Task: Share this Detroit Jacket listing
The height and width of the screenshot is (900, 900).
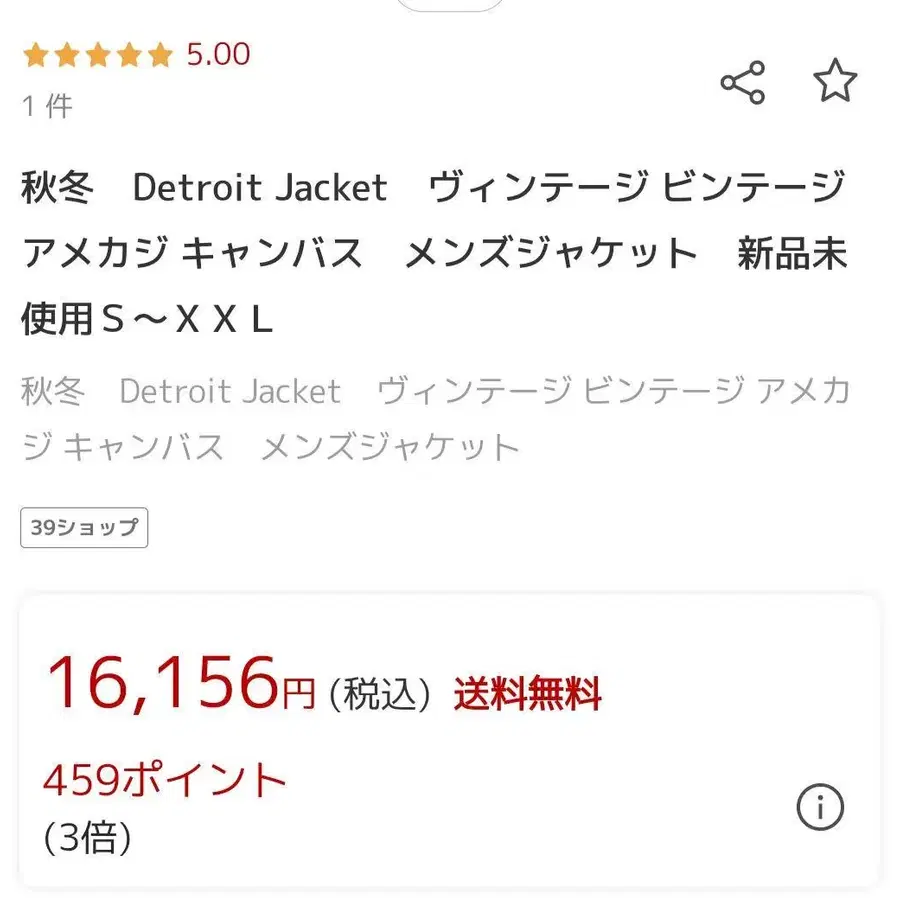Action: 743,82
